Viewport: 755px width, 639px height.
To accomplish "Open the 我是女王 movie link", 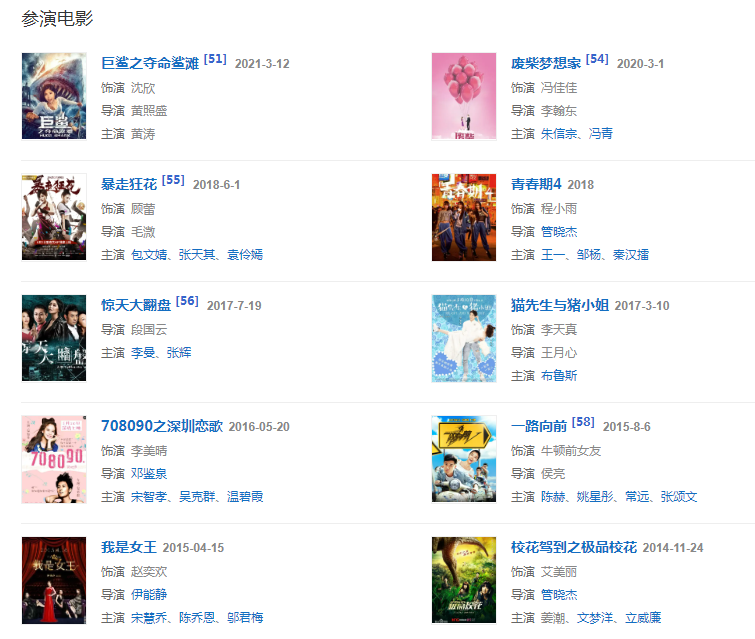I will tap(129, 547).
